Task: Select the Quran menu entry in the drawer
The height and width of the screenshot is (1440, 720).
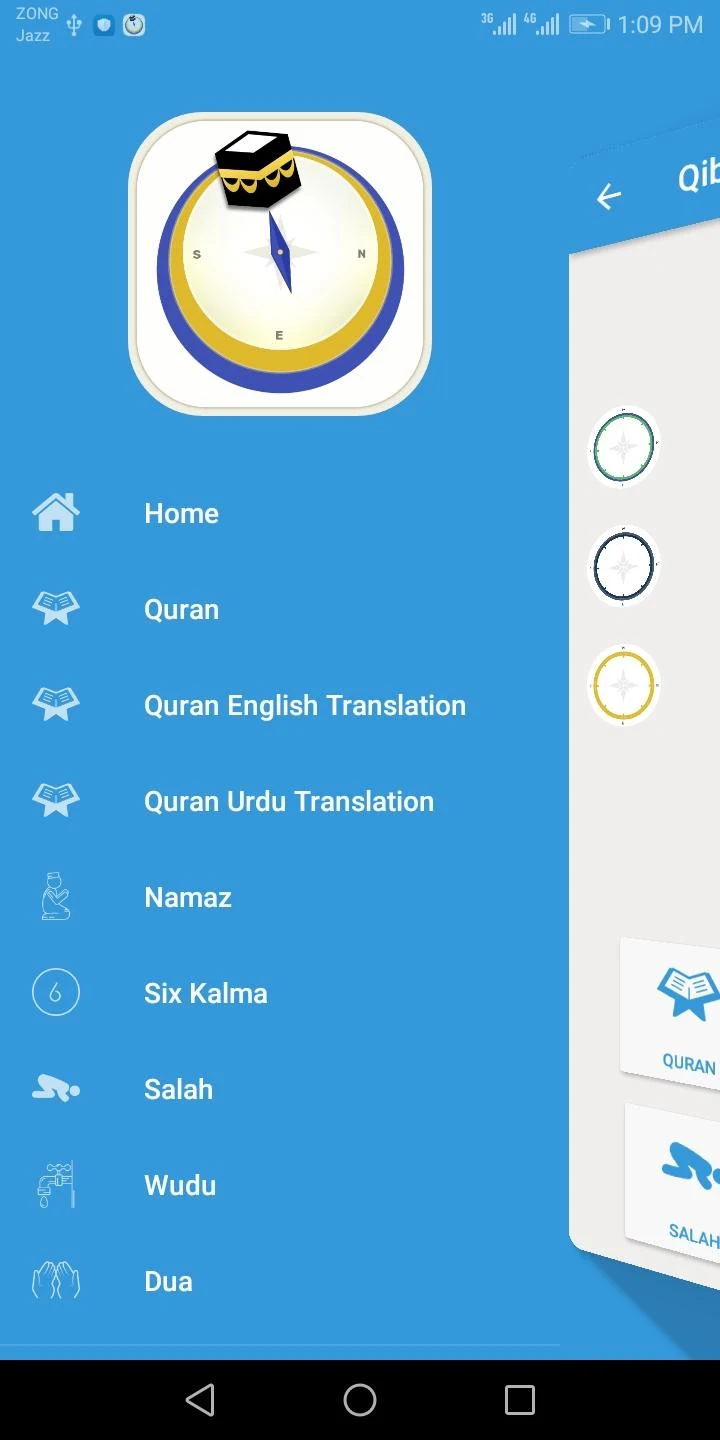Action: click(x=181, y=608)
